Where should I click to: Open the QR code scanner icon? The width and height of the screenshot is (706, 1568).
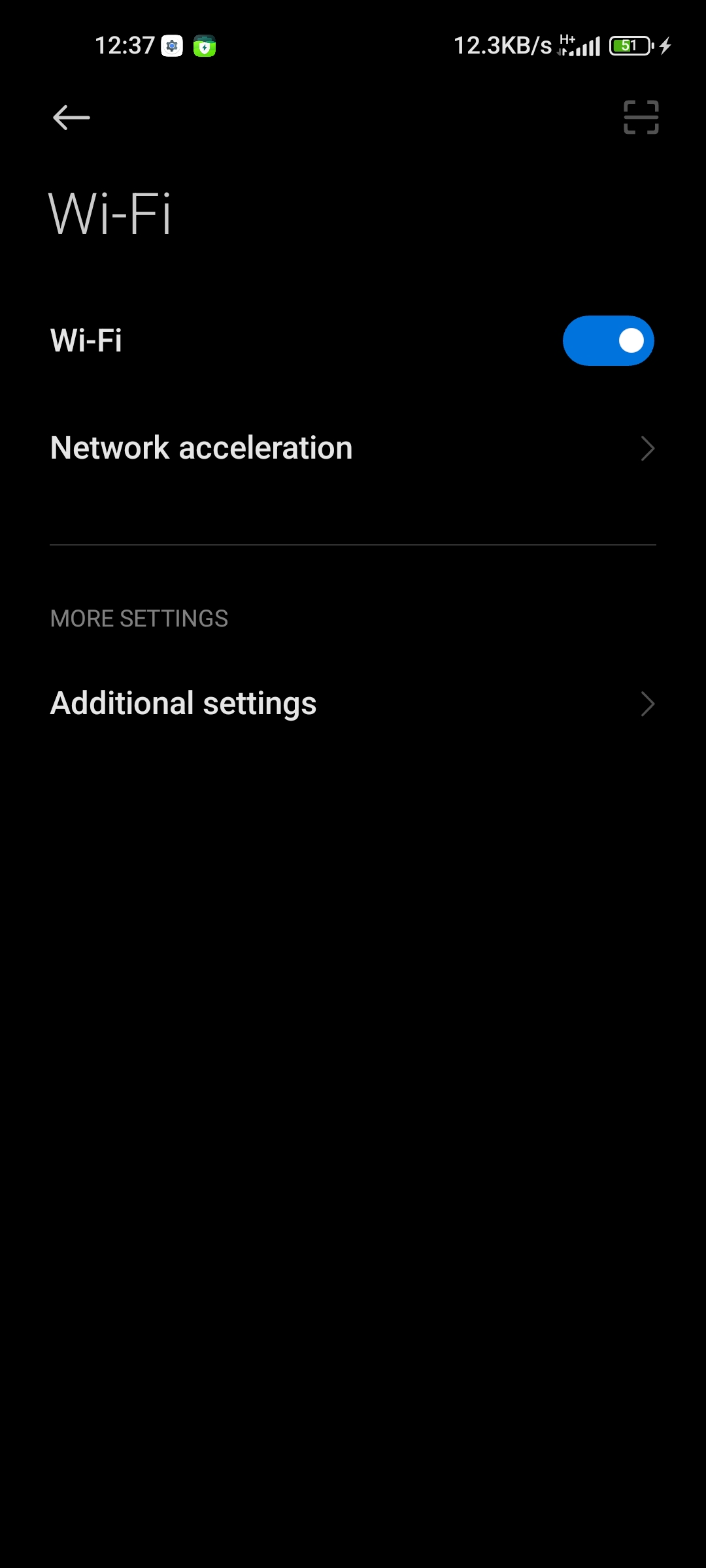click(x=641, y=118)
